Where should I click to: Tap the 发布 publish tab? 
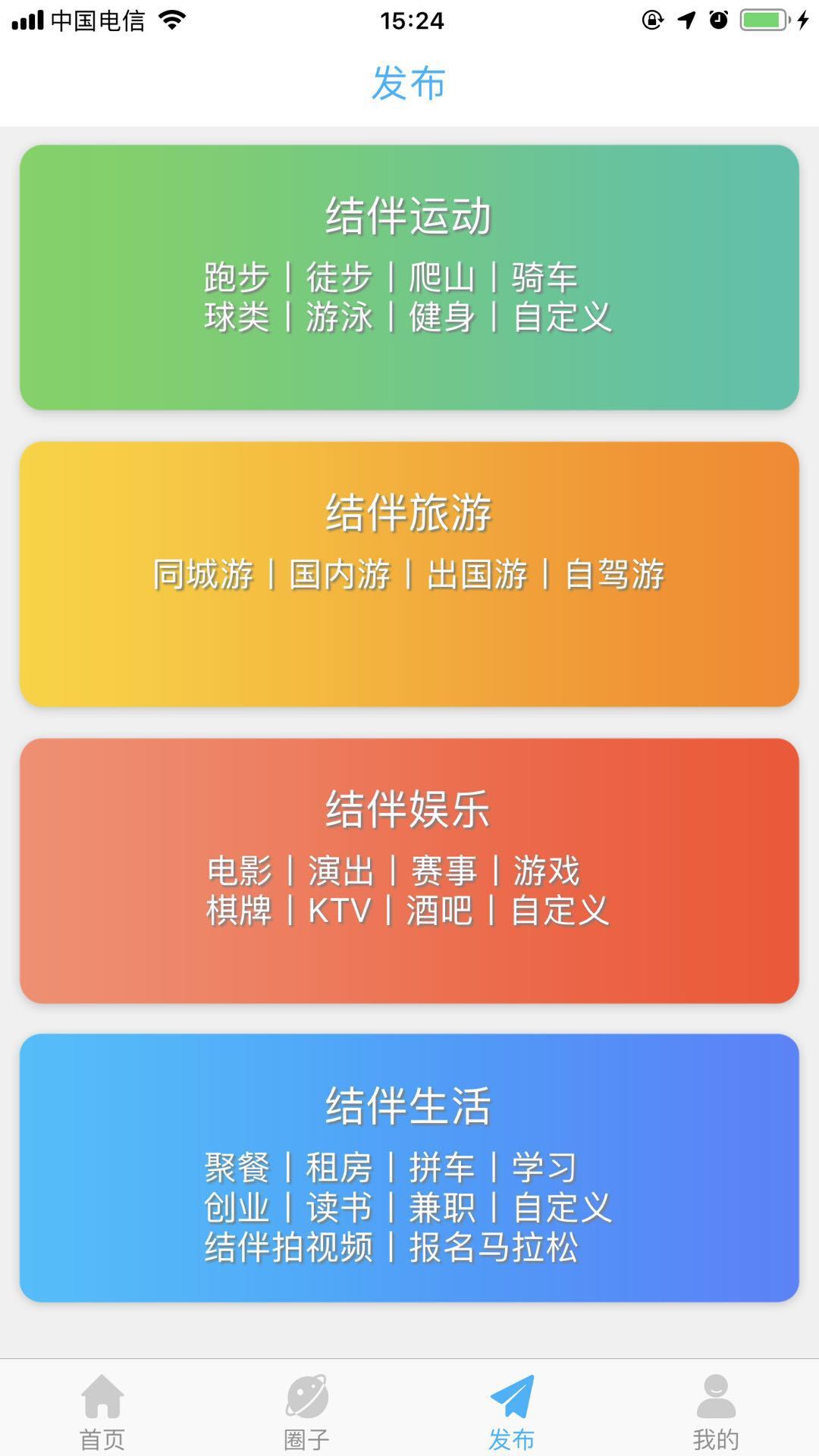(x=512, y=1410)
